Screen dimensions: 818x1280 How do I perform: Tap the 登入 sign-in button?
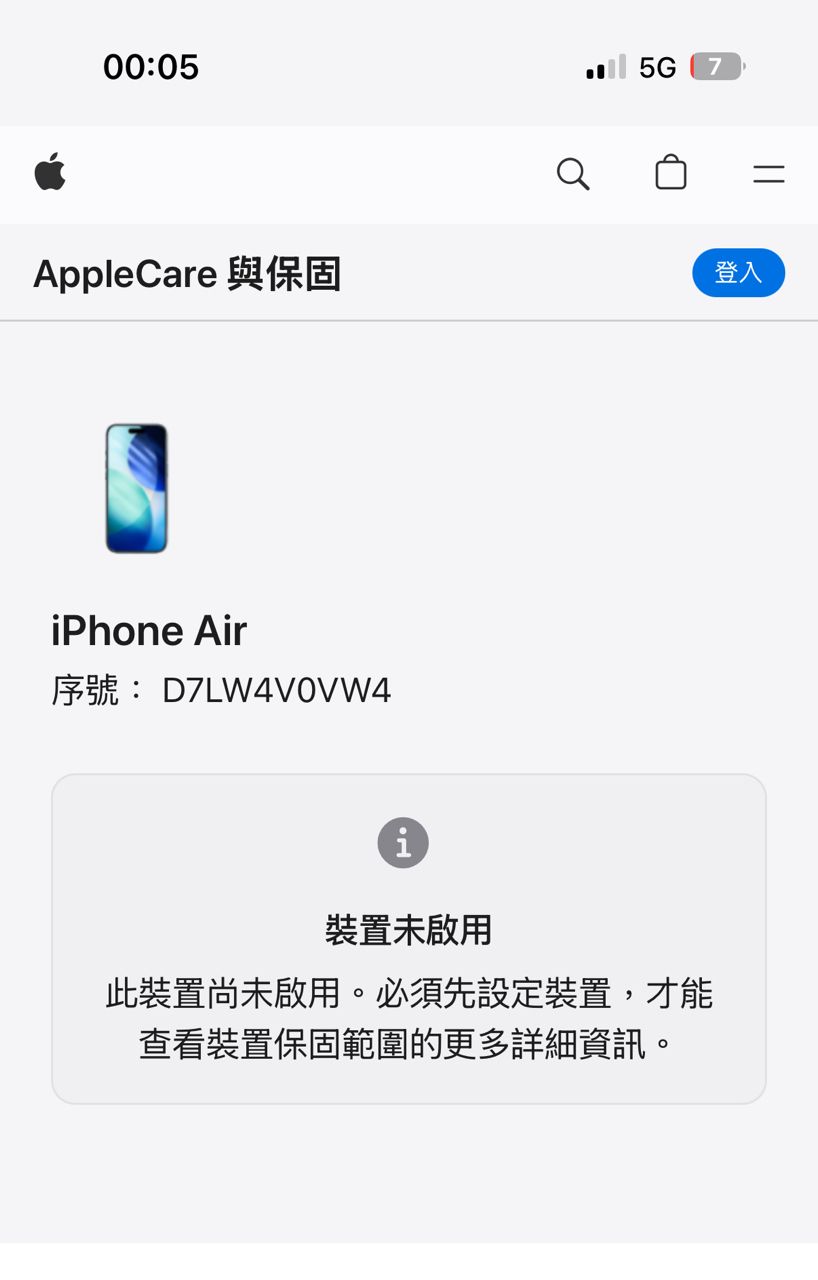coord(738,273)
